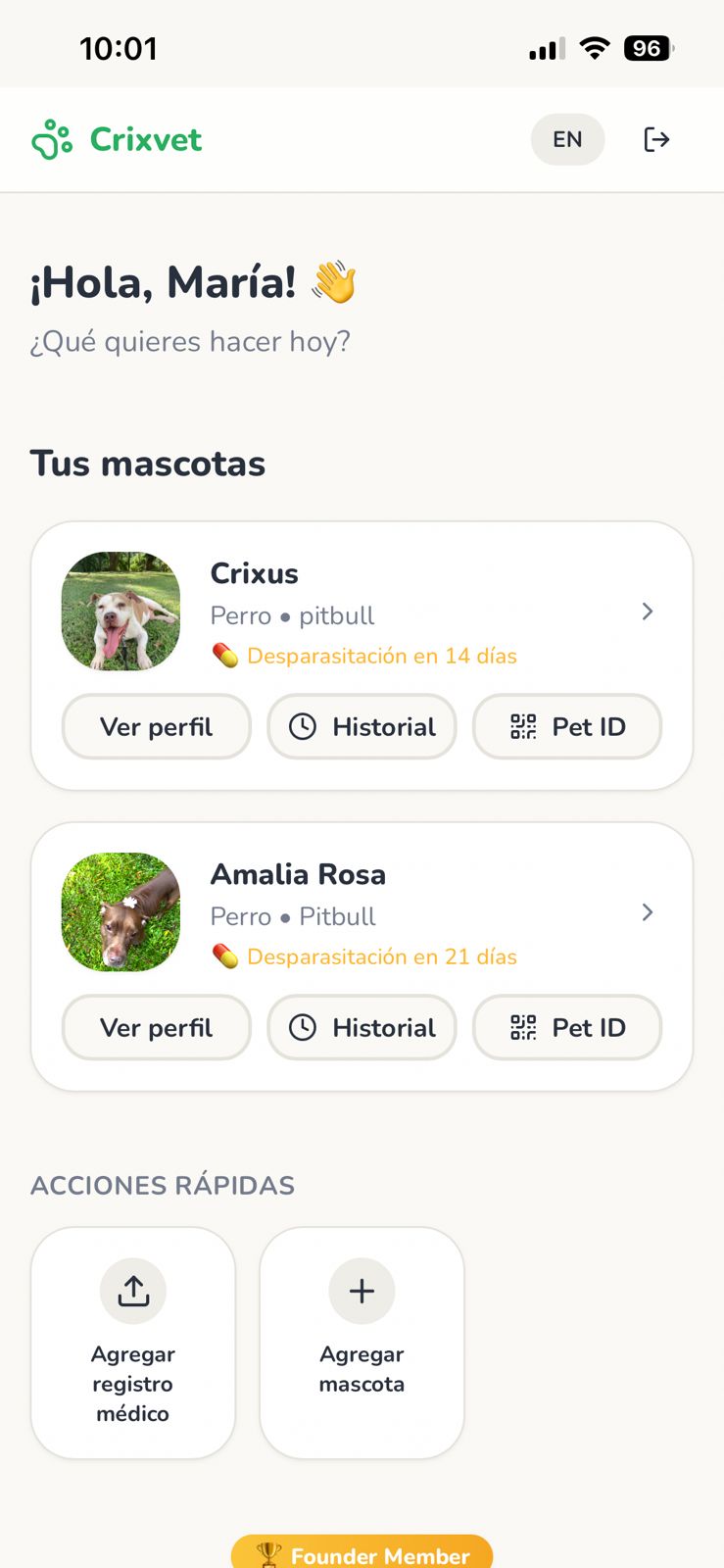Open Crixus's photo thumbnail
724x1568 pixels.
coord(121,612)
